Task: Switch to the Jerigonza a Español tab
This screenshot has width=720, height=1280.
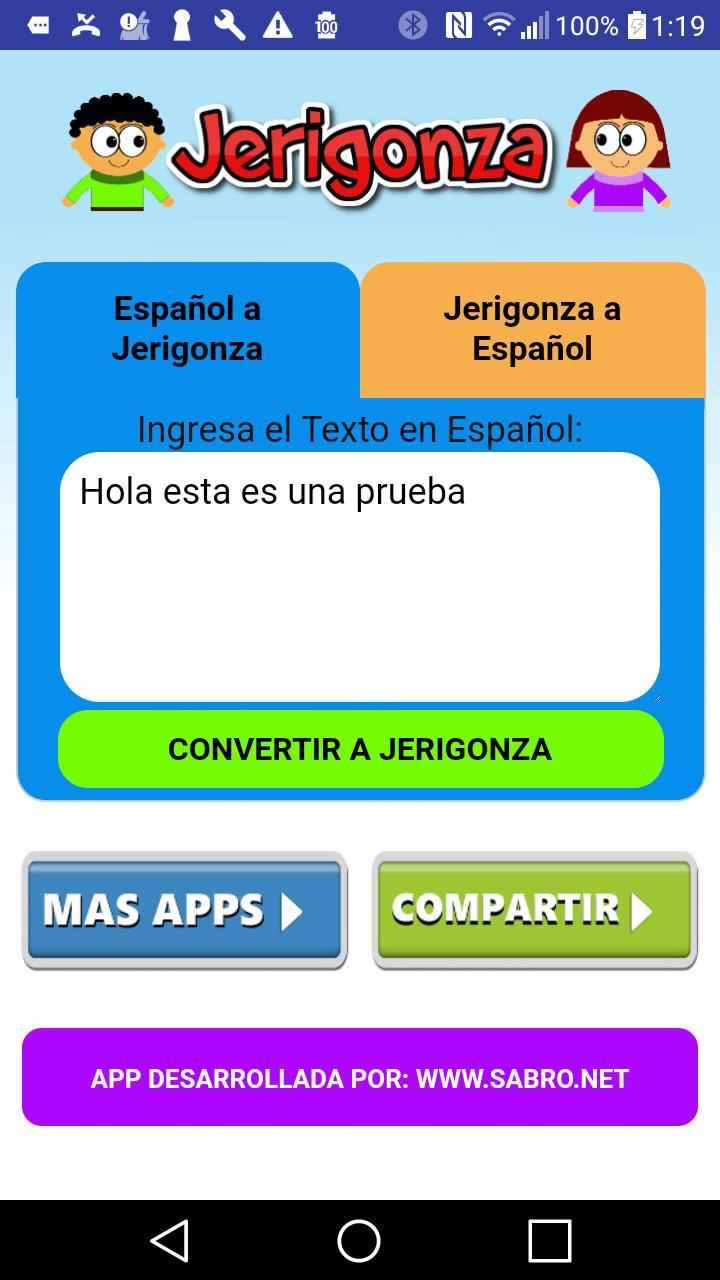Action: [x=532, y=329]
